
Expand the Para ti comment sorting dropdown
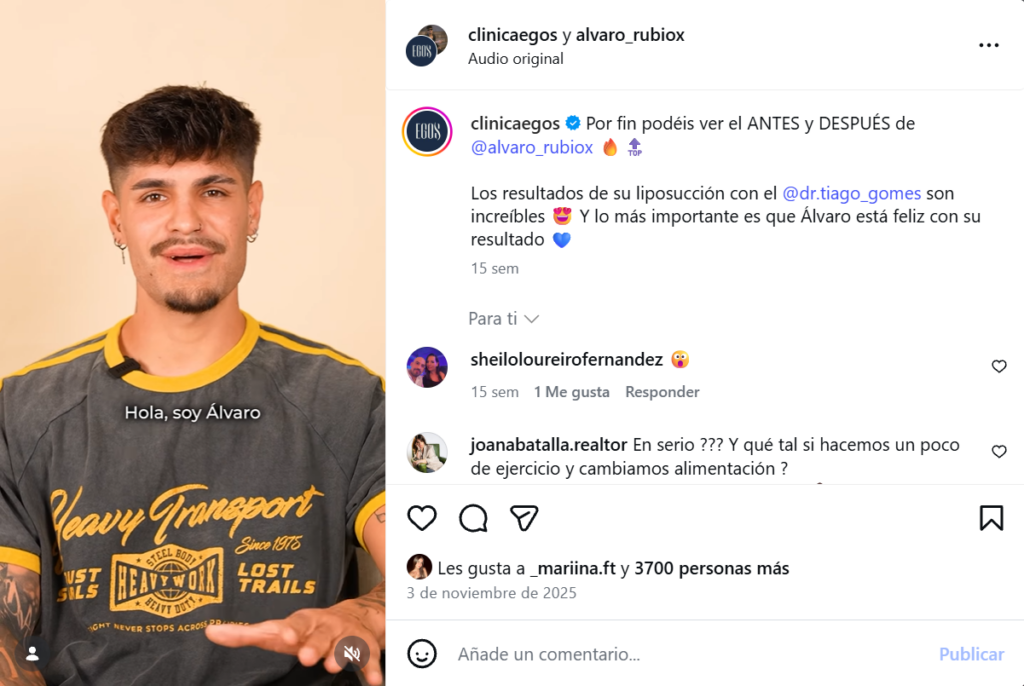click(504, 319)
